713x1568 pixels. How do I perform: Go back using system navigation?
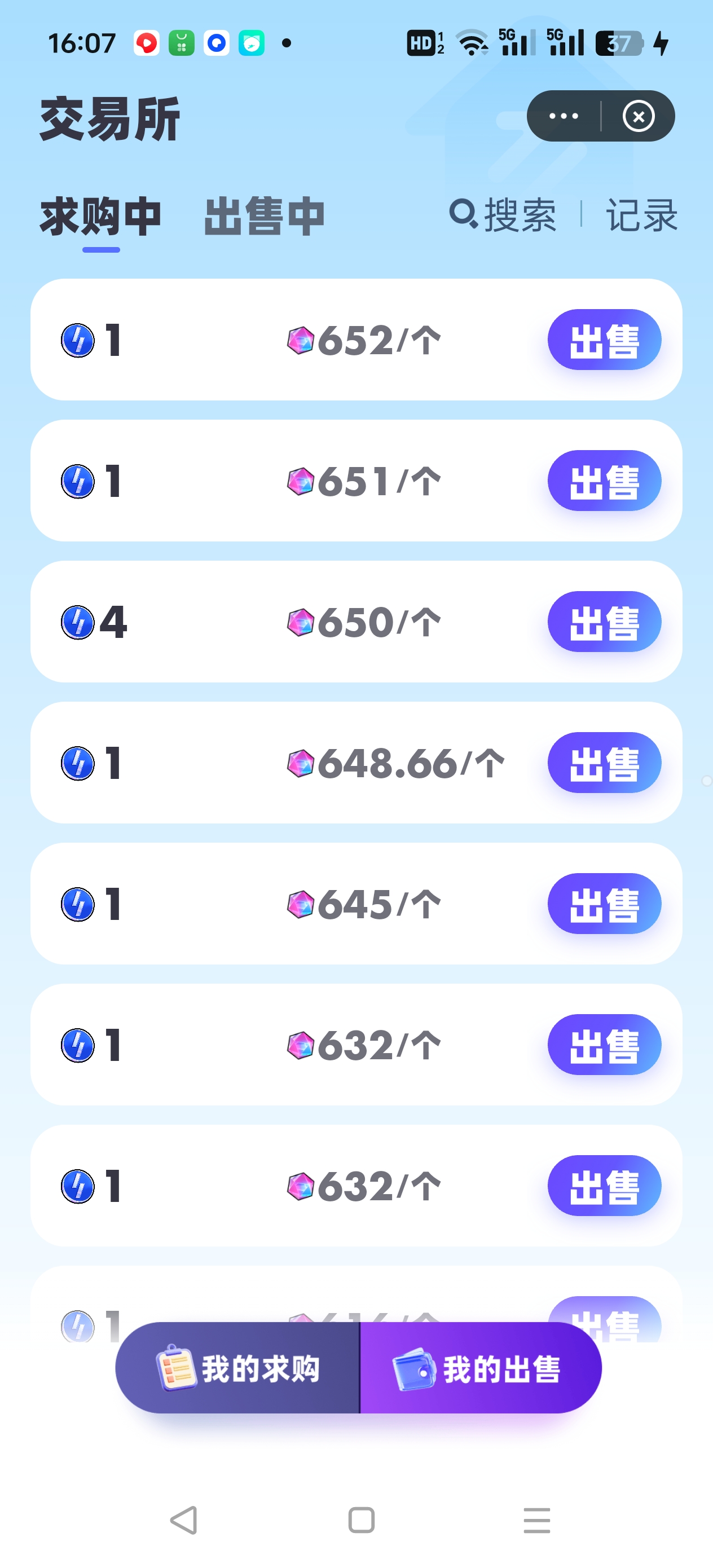[x=183, y=1520]
